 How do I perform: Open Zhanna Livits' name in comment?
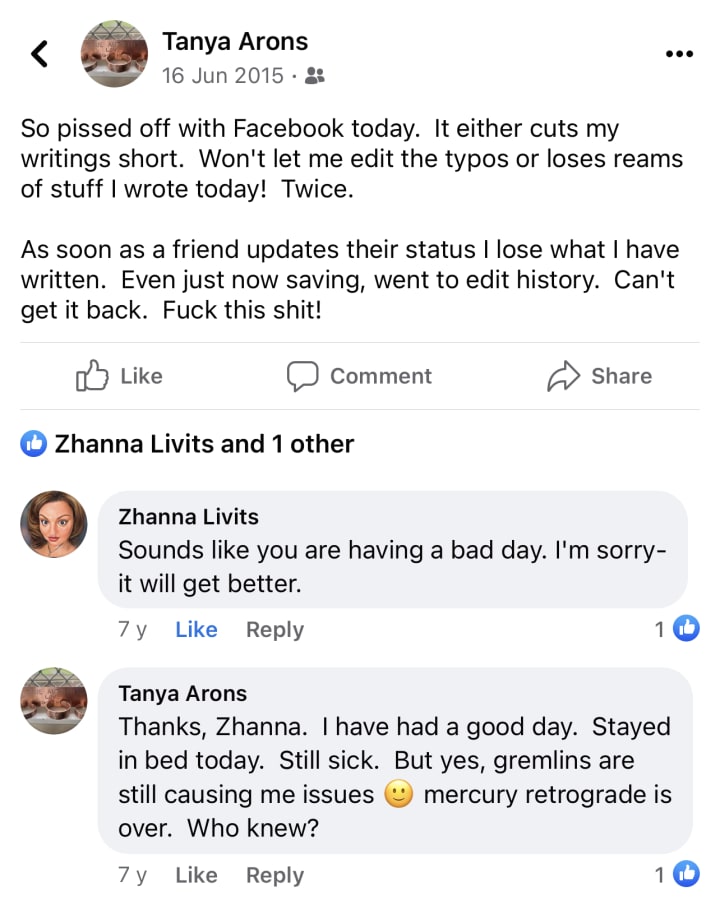tap(188, 517)
